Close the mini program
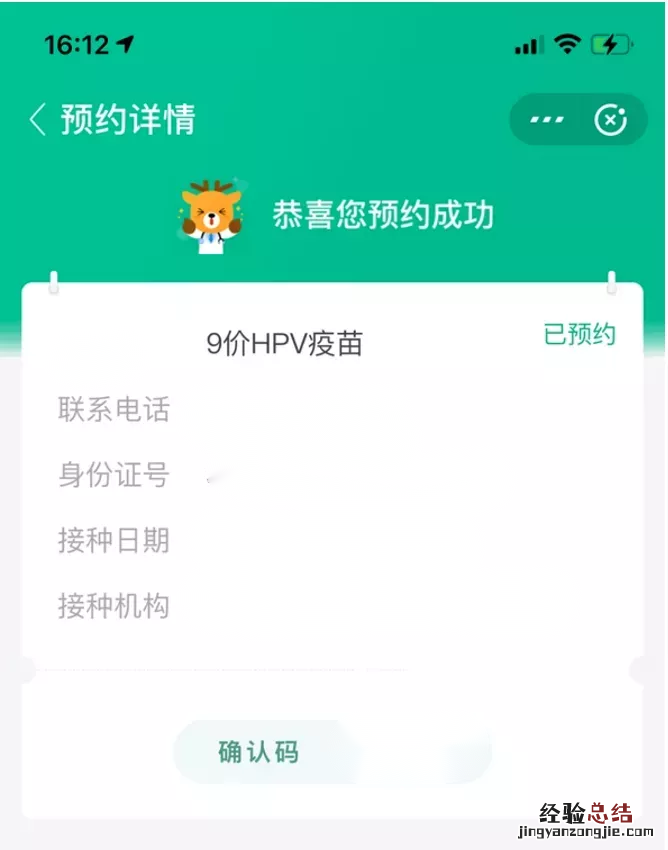668x850 pixels. pyautogui.click(x=610, y=120)
